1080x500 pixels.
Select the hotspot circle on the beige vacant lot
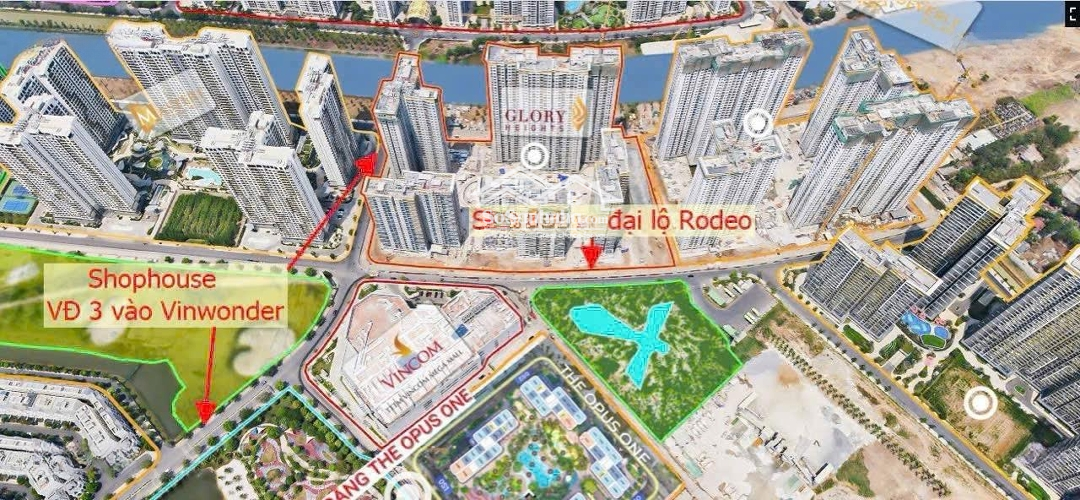coord(980,403)
